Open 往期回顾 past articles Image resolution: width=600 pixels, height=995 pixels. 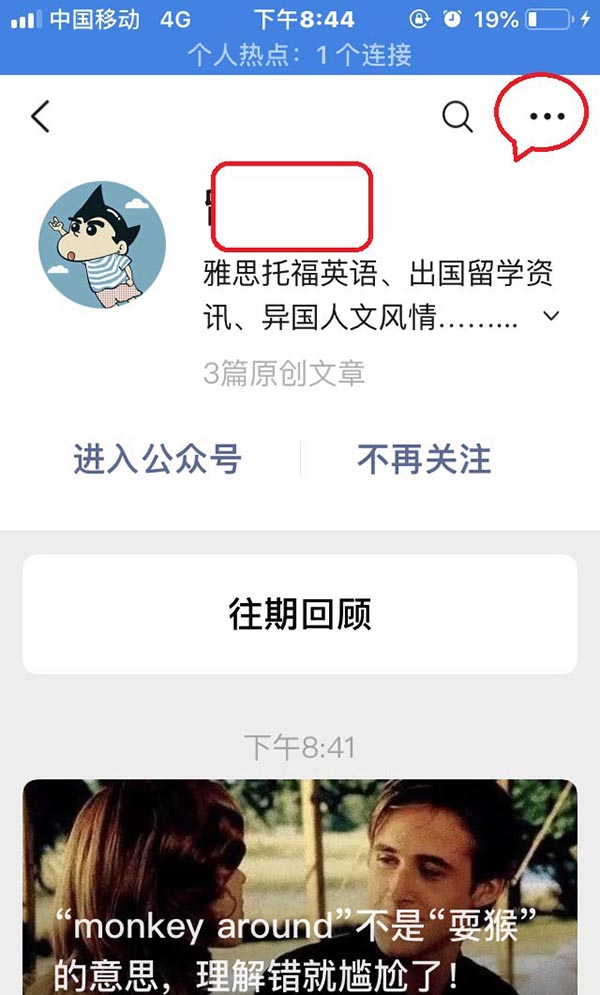300,614
